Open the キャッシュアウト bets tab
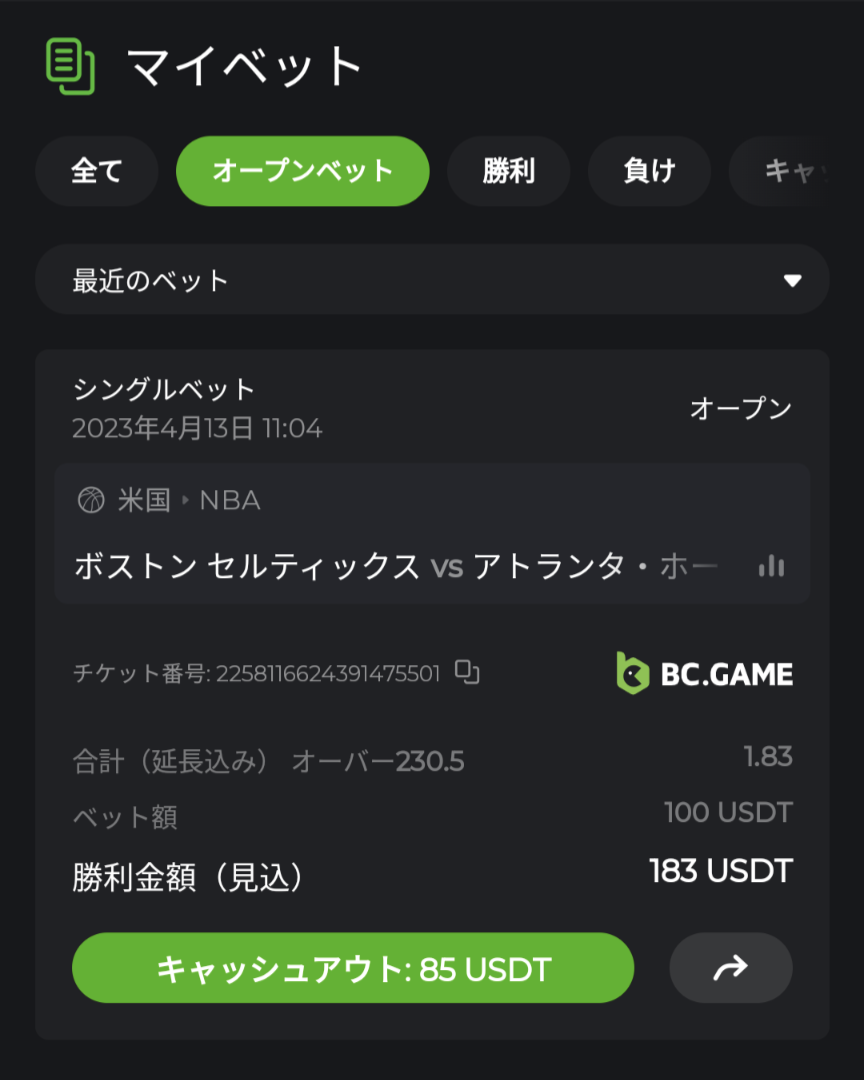The height and width of the screenshot is (1080, 864). 790,171
